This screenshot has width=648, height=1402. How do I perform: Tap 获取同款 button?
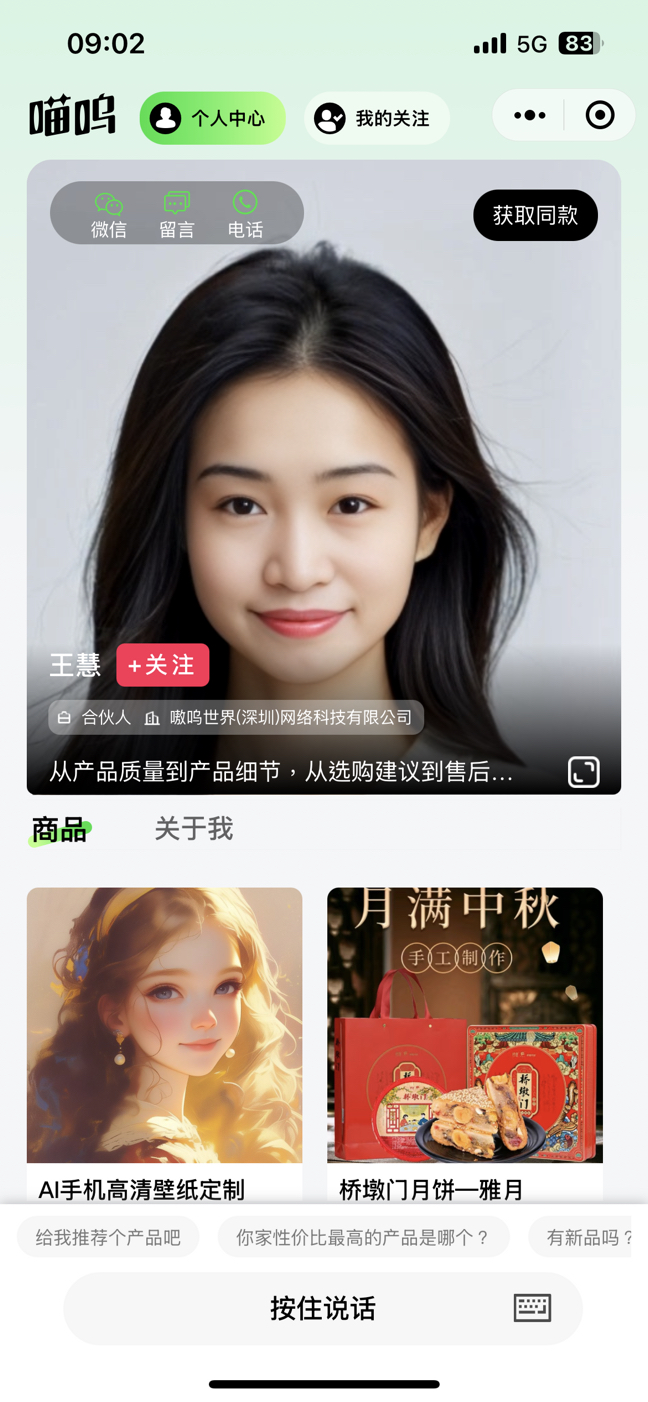(535, 215)
